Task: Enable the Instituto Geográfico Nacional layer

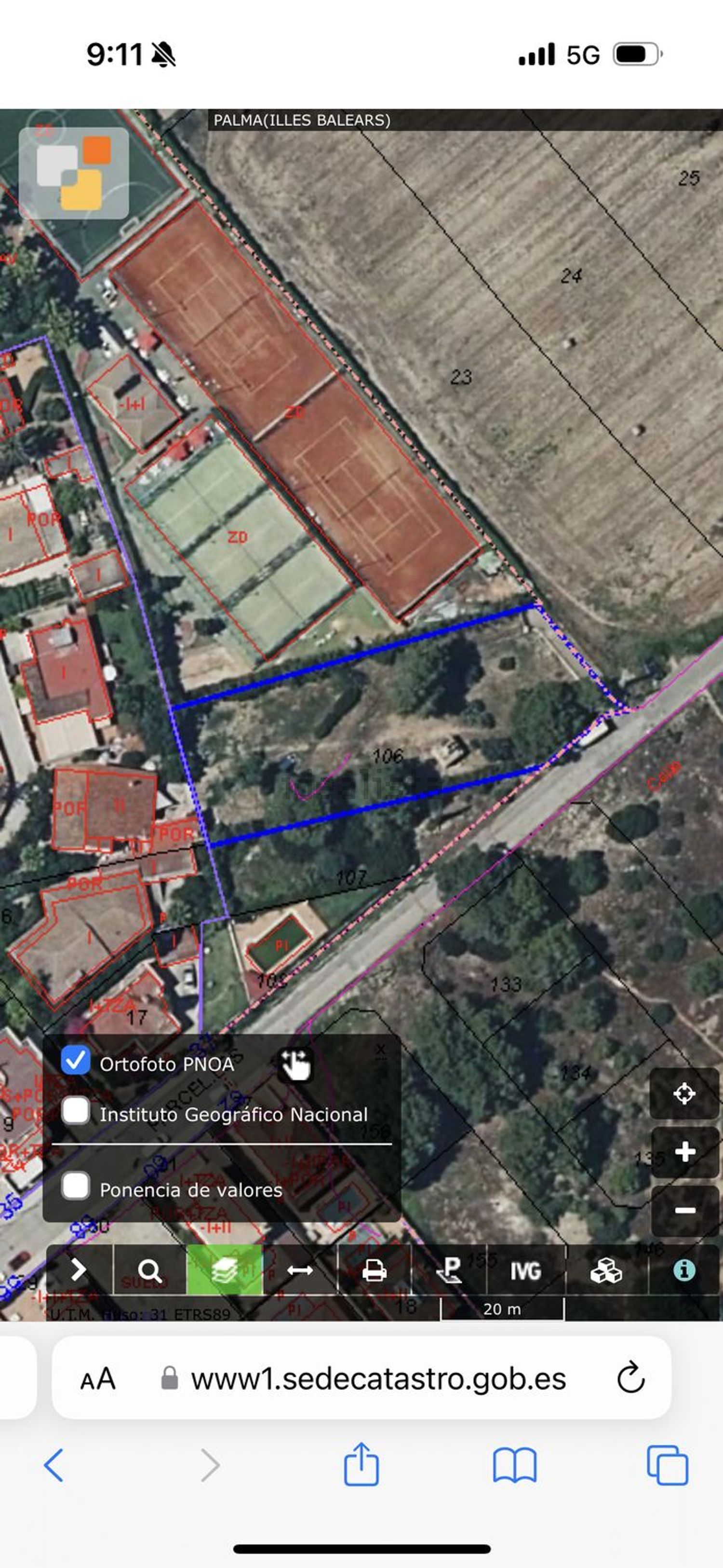Action: [75, 1111]
